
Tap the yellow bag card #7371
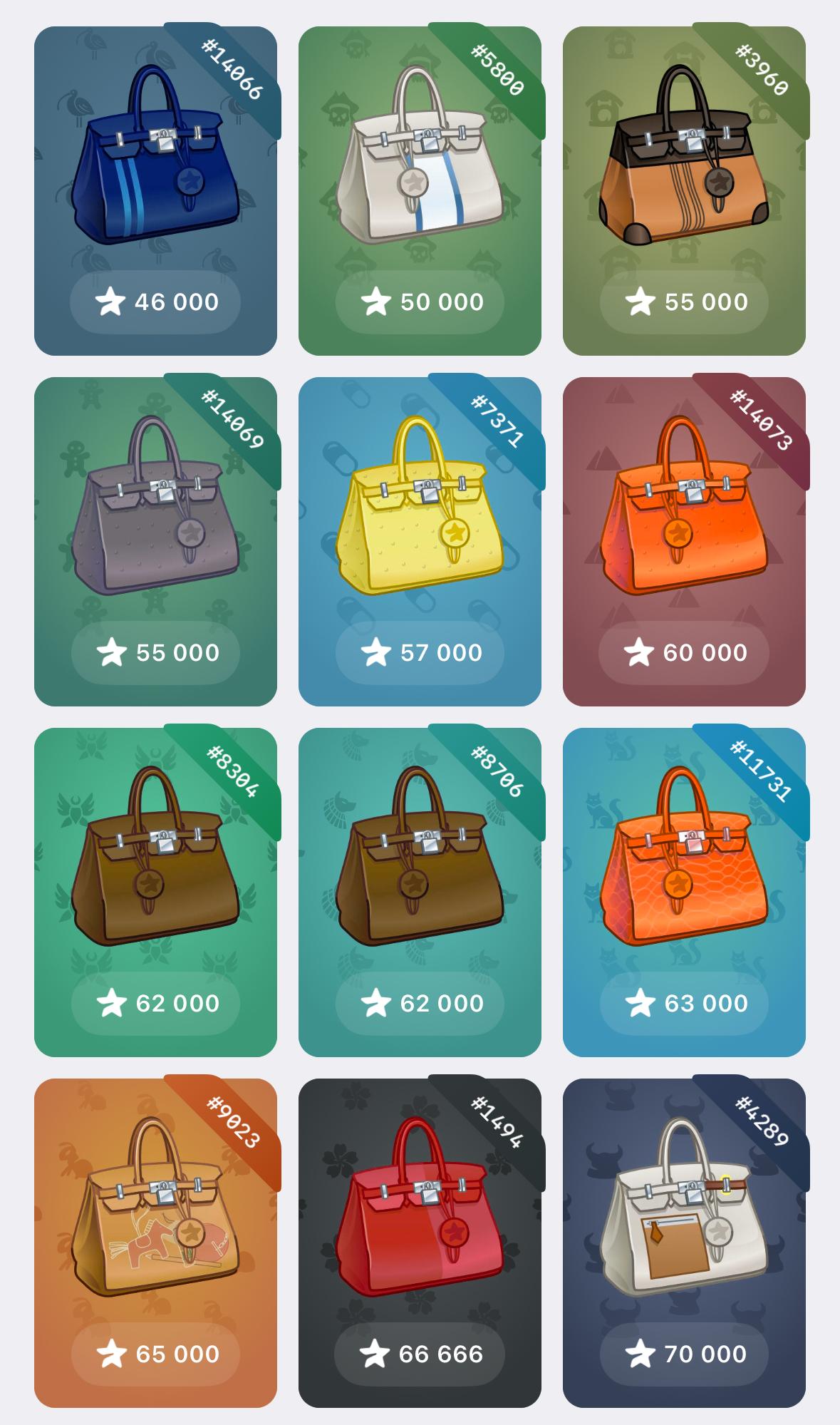point(420,522)
